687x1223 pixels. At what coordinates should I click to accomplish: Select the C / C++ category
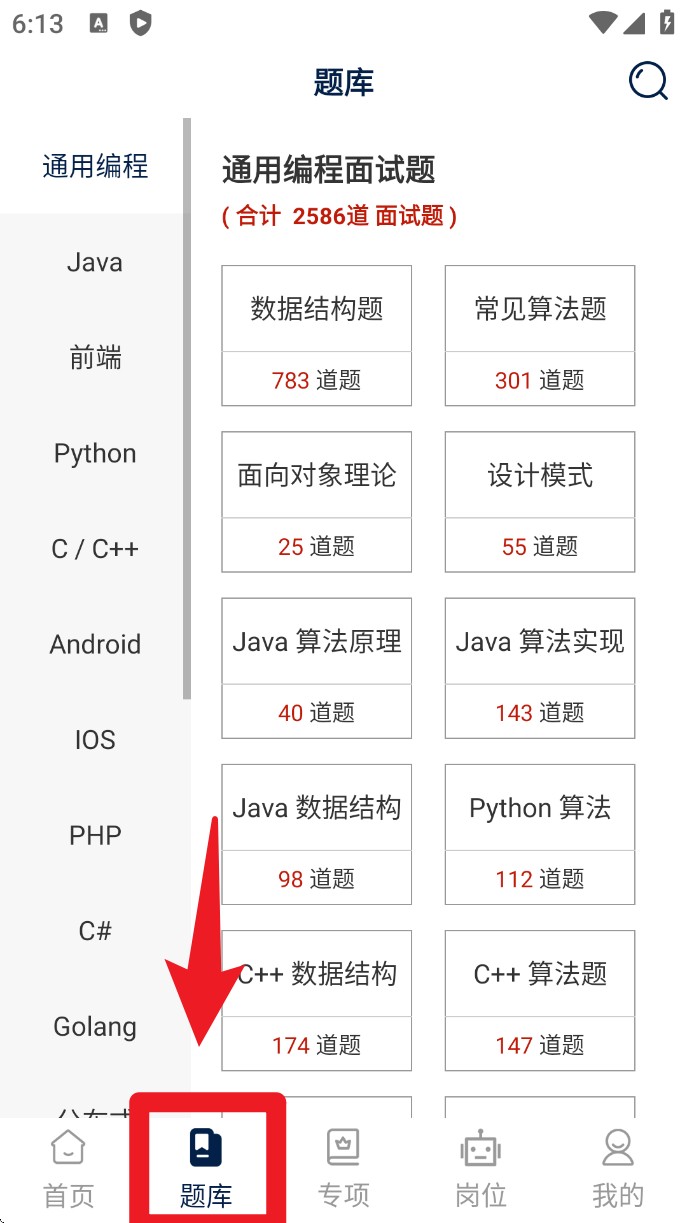tap(95, 549)
